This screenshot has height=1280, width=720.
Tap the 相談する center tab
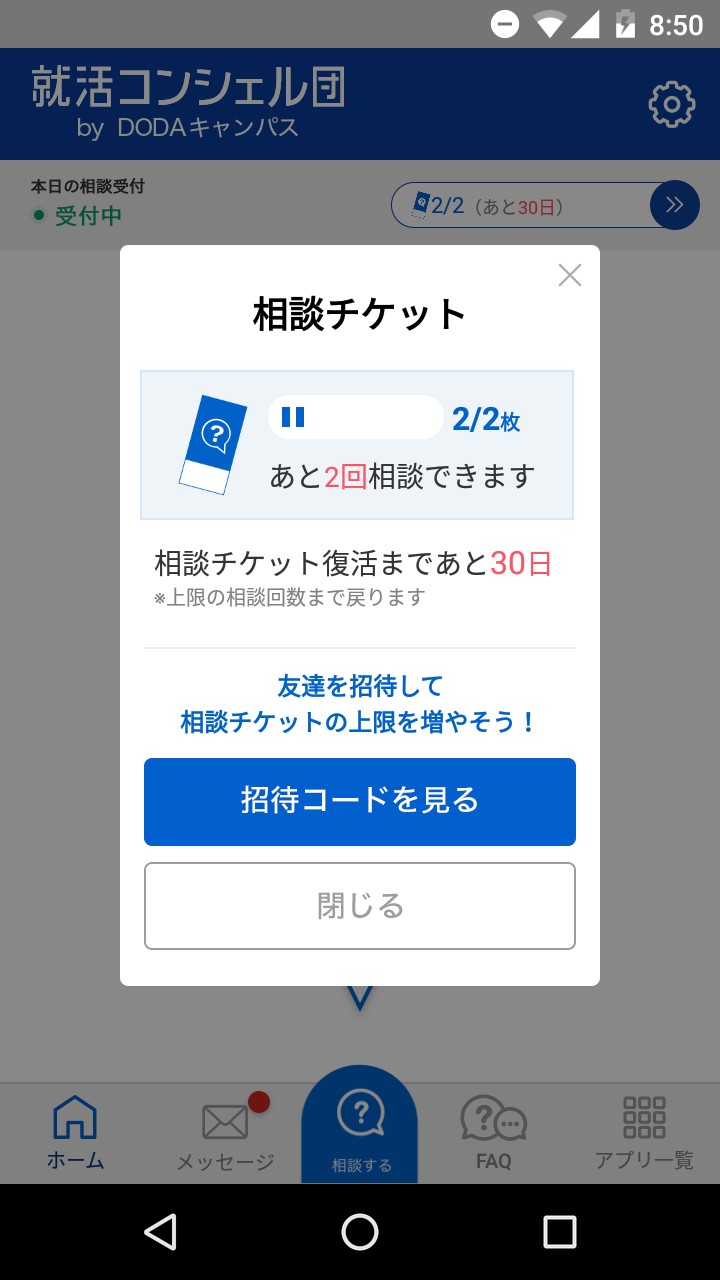(x=360, y=1126)
